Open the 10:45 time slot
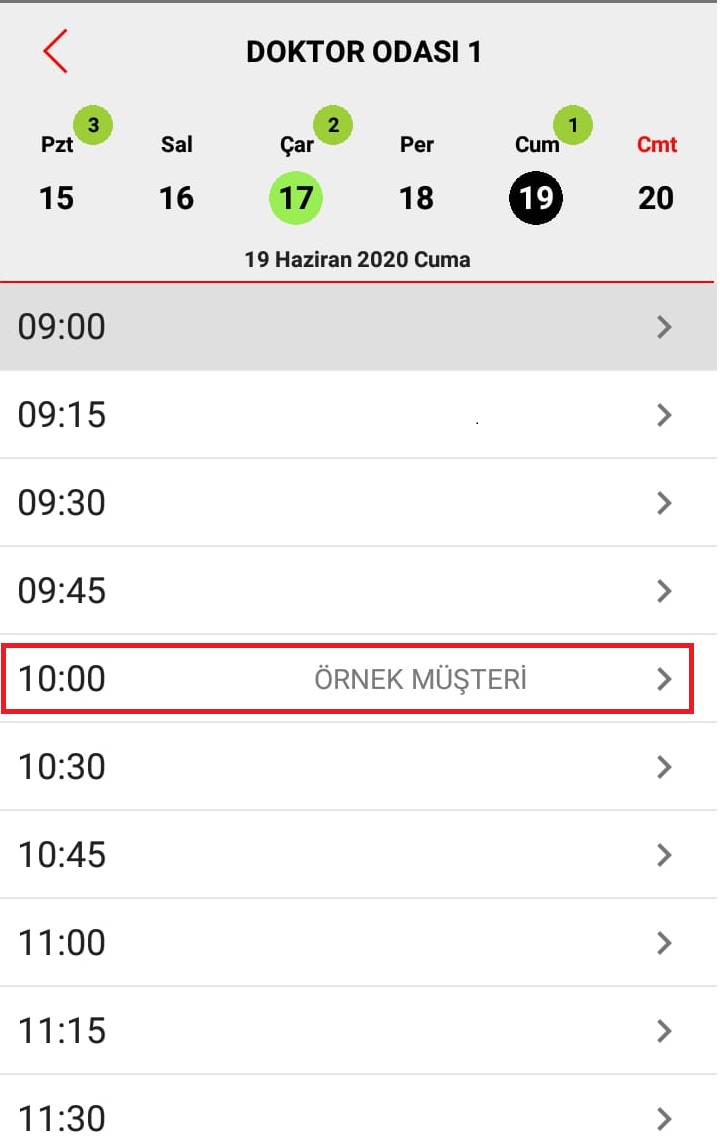This screenshot has width=720, height=1144. pyautogui.click(x=358, y=855)
